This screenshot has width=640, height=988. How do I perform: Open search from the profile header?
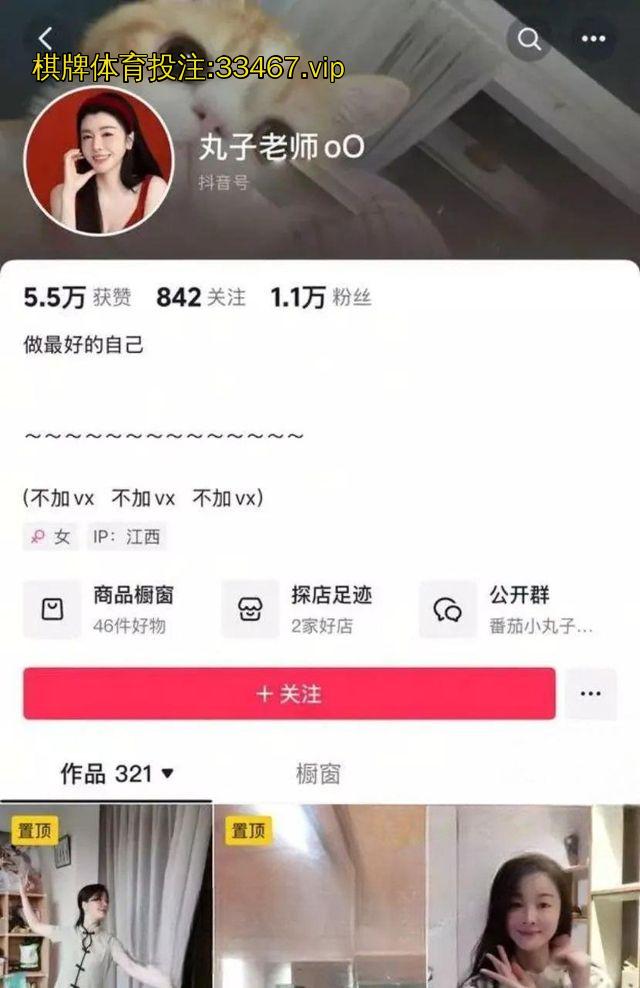tap(529, 39)
